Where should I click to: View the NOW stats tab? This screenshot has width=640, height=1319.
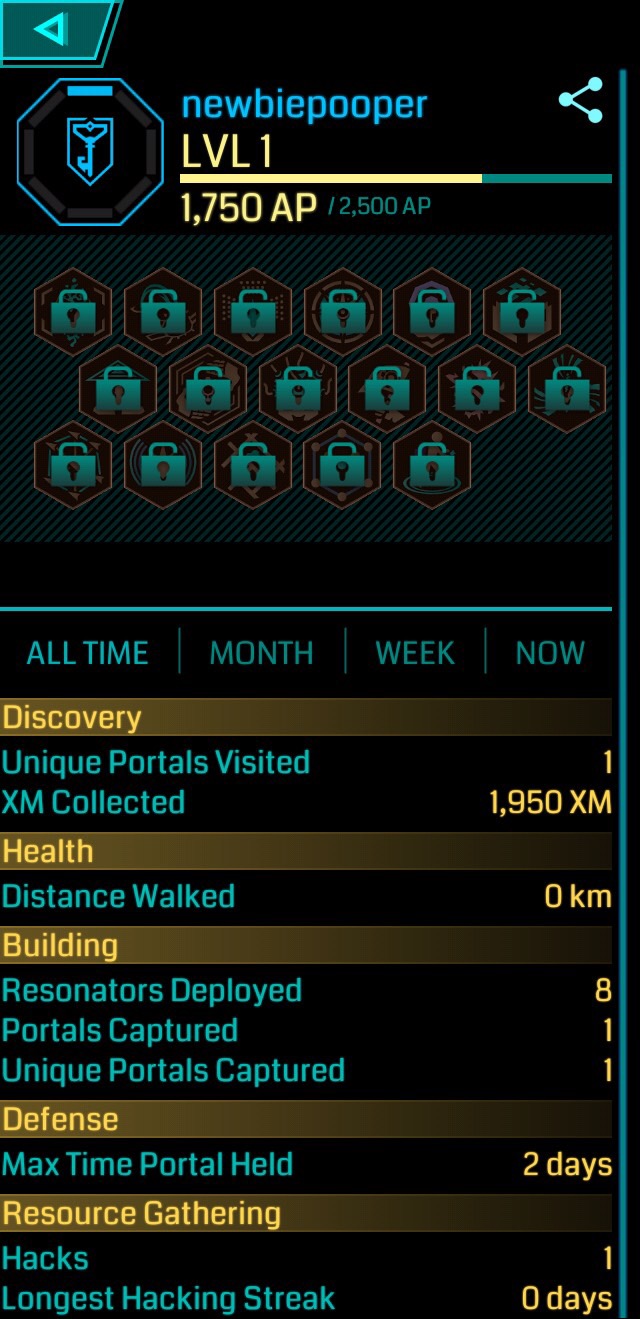[x=549, y=653]
